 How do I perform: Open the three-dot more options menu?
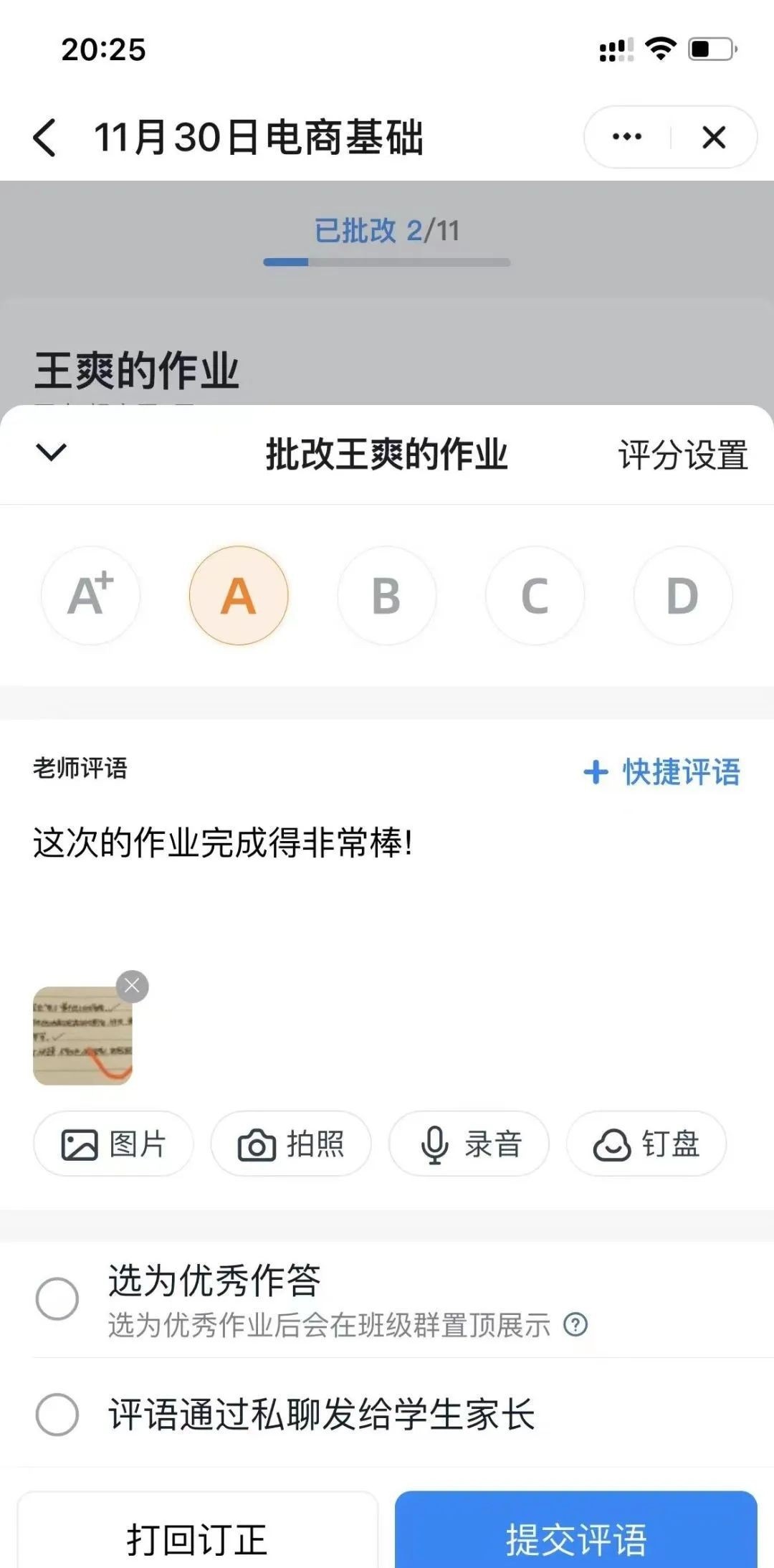627,137
